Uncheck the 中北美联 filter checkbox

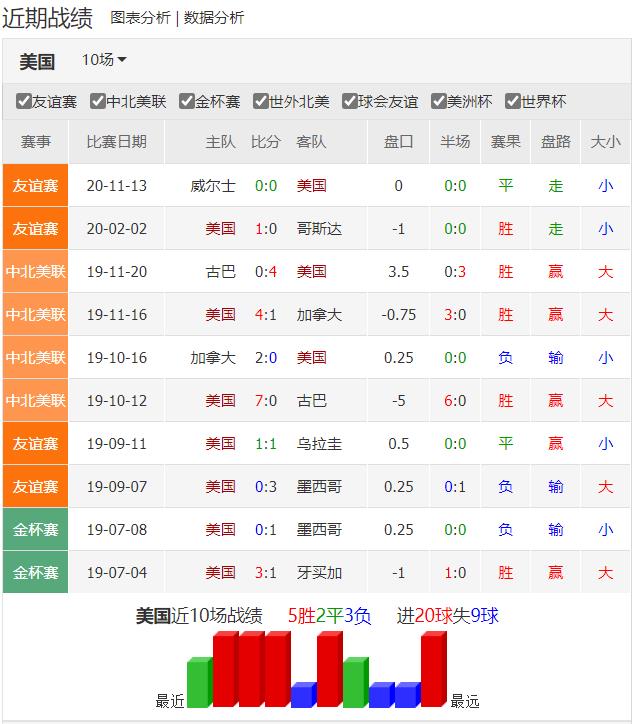(x=98, y=101)
